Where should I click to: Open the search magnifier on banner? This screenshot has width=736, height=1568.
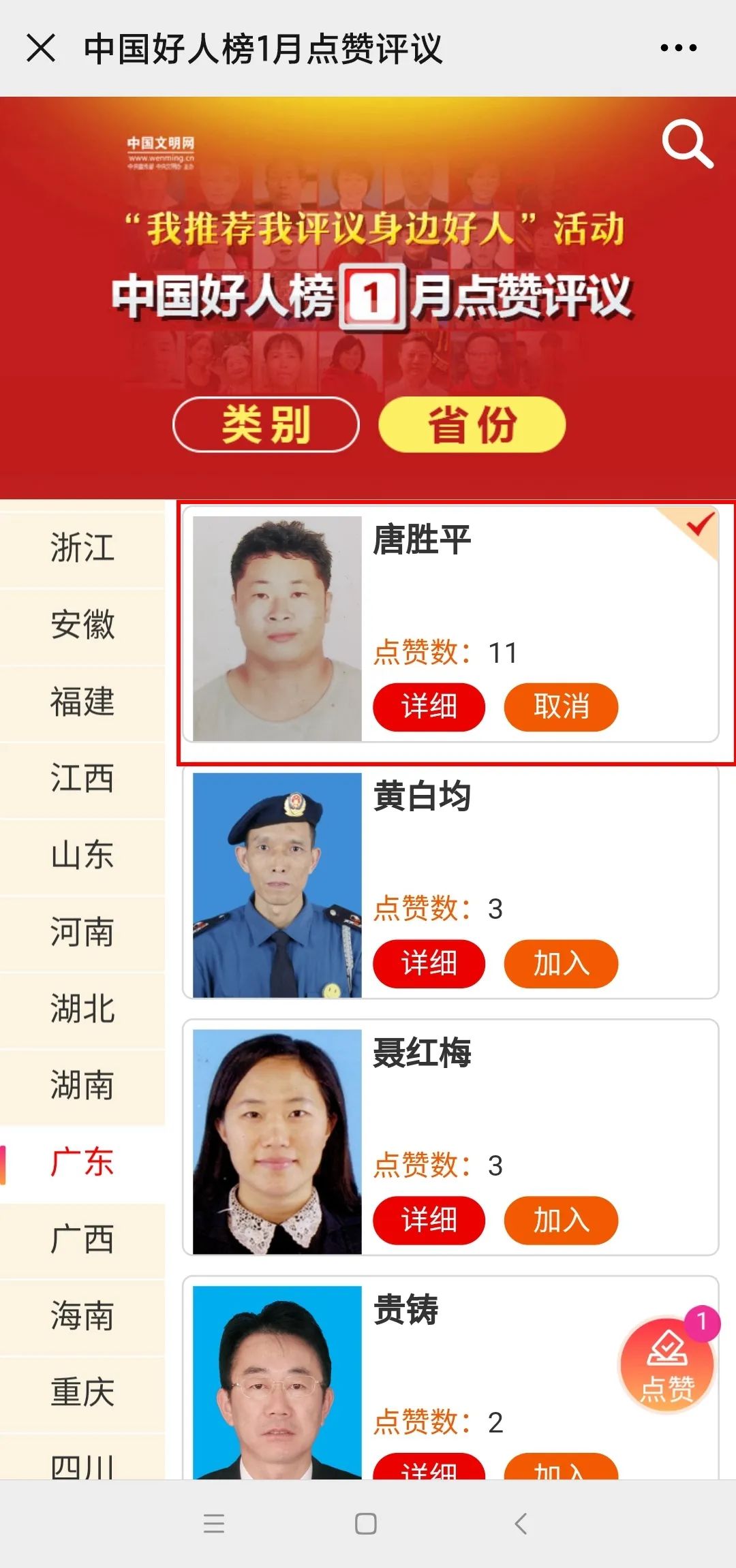click(x=687, y=144)
